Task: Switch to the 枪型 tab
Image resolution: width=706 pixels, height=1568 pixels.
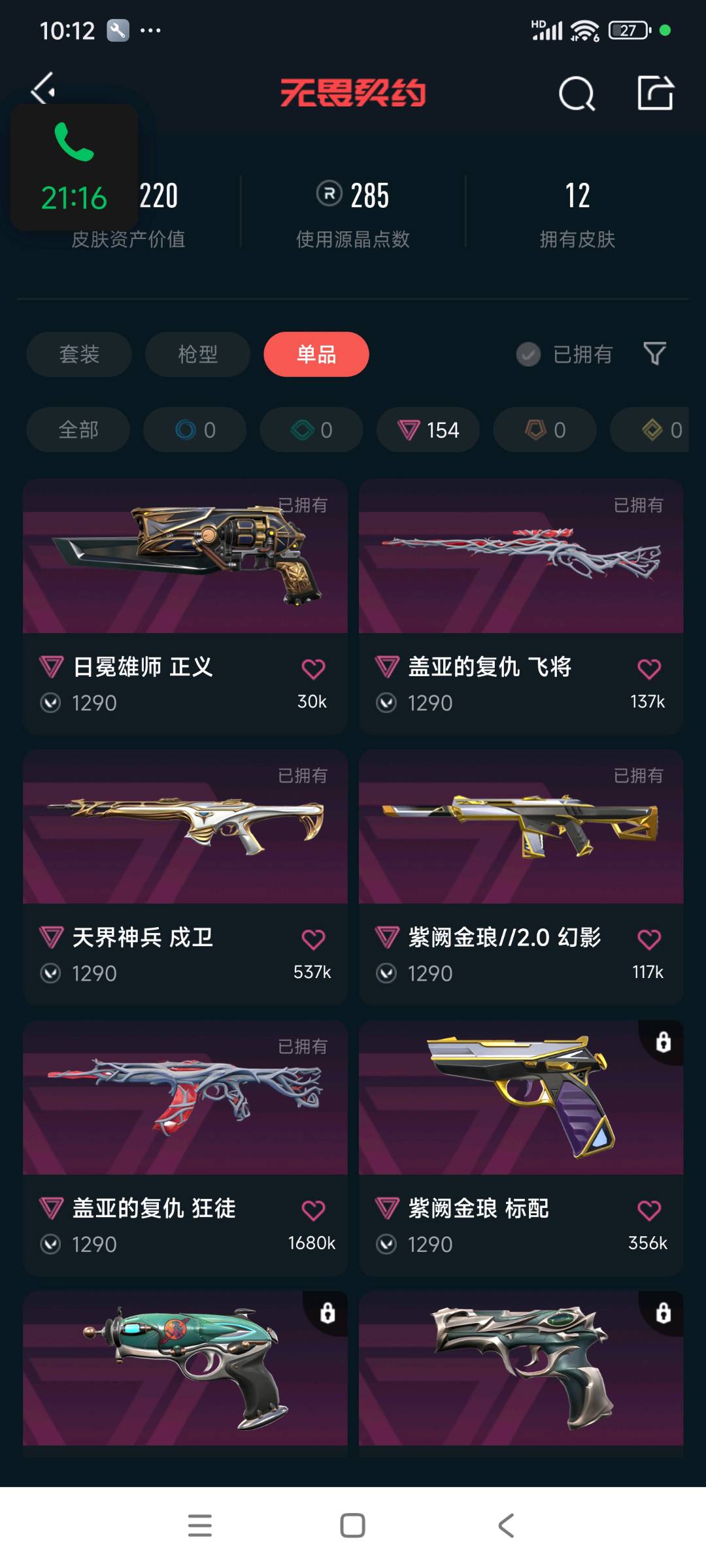Action: [x=197, y=354]
